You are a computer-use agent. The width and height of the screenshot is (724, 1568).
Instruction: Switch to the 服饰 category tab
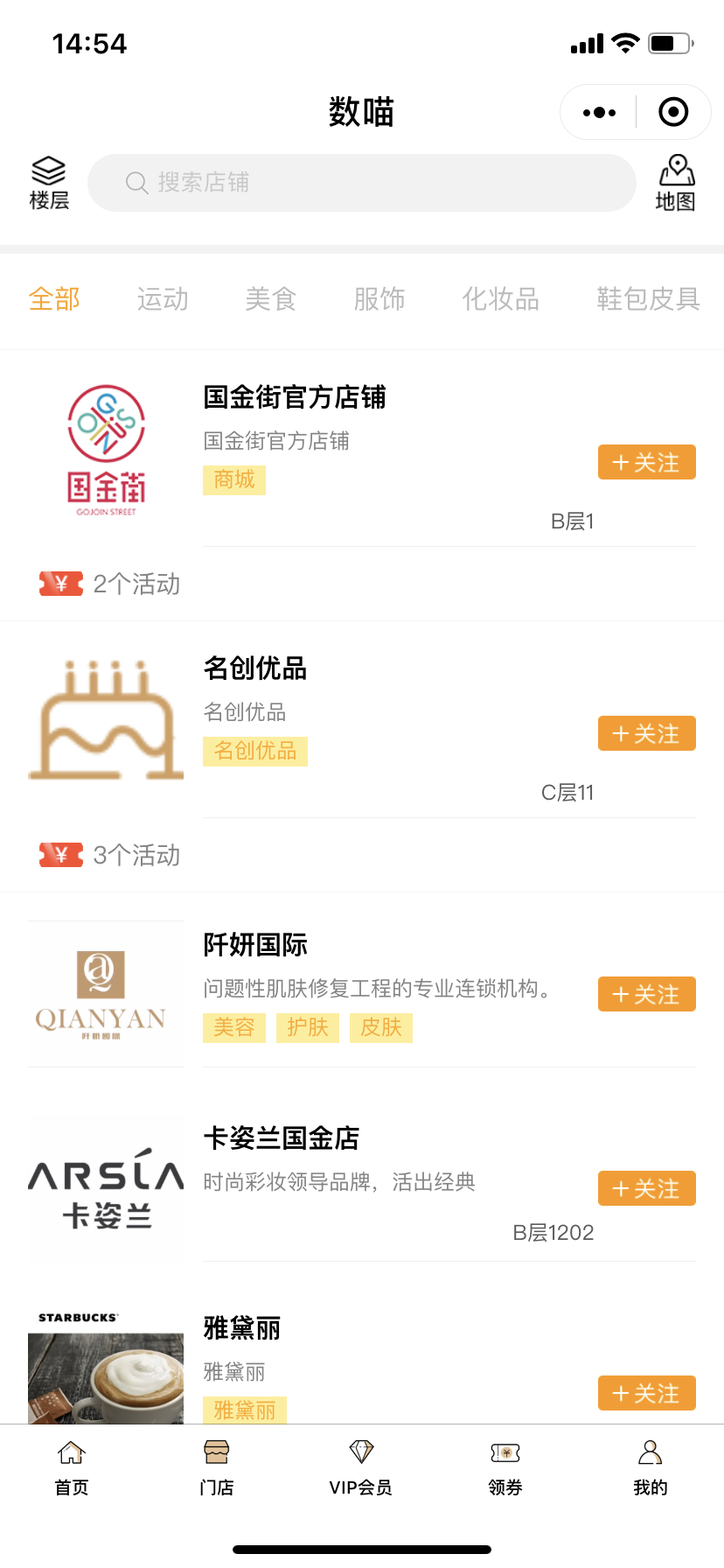[379, 299]
